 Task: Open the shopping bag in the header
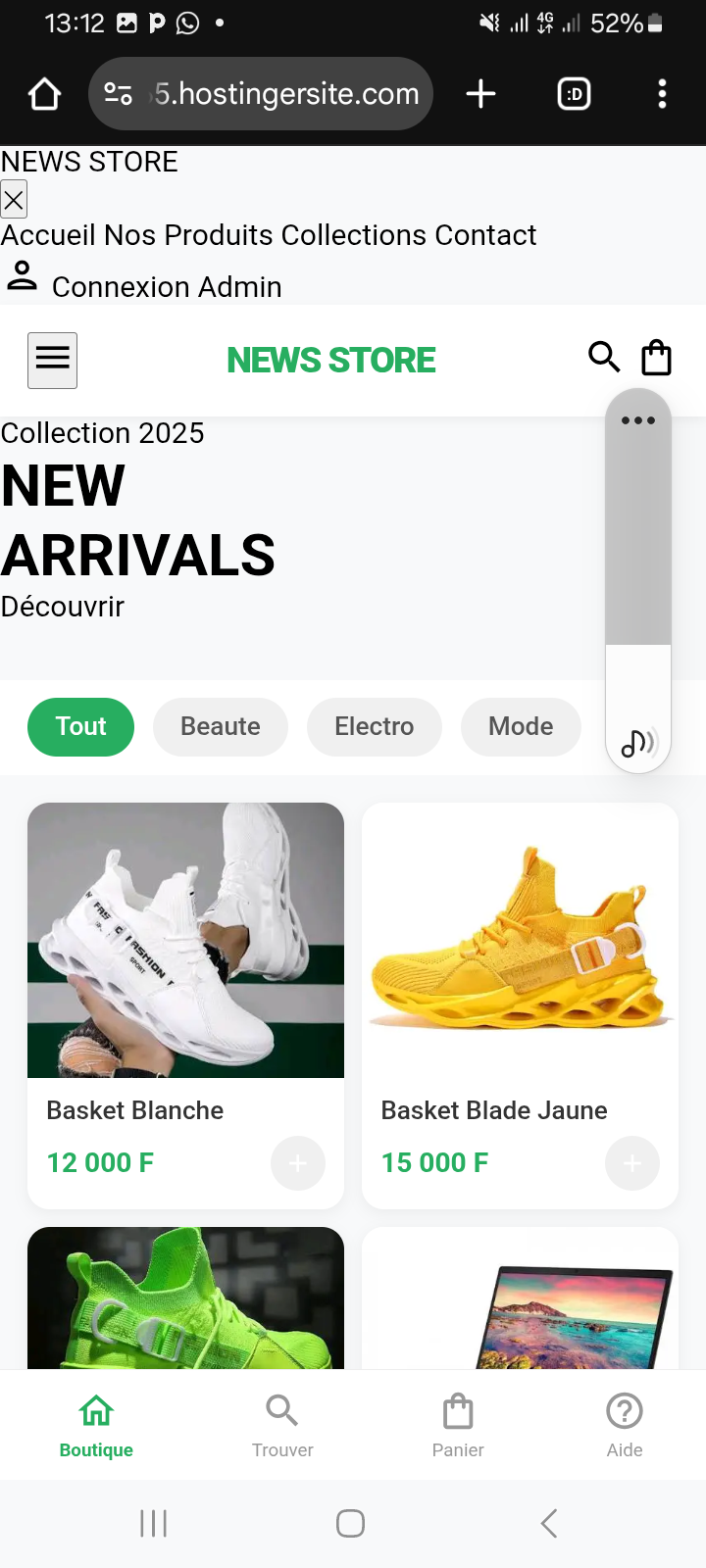[656, 358]
